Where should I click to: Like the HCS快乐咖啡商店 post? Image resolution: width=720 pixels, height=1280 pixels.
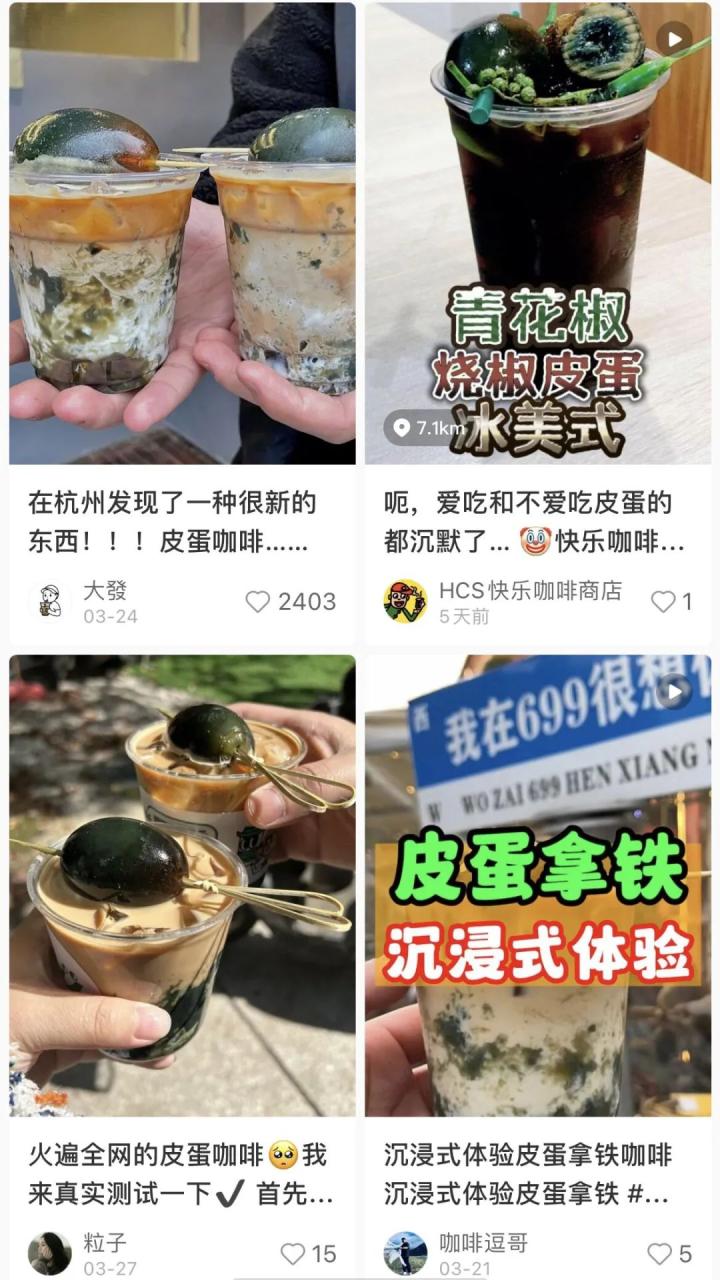[663, 602]
